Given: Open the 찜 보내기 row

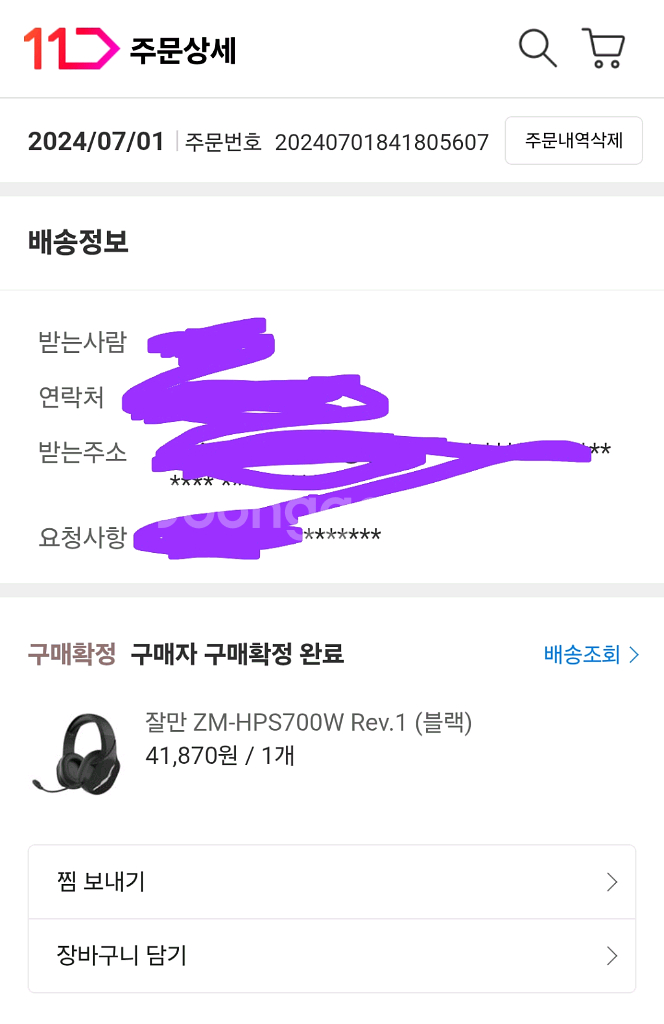Looking at the screenshot, I should [x=332, y=882].
